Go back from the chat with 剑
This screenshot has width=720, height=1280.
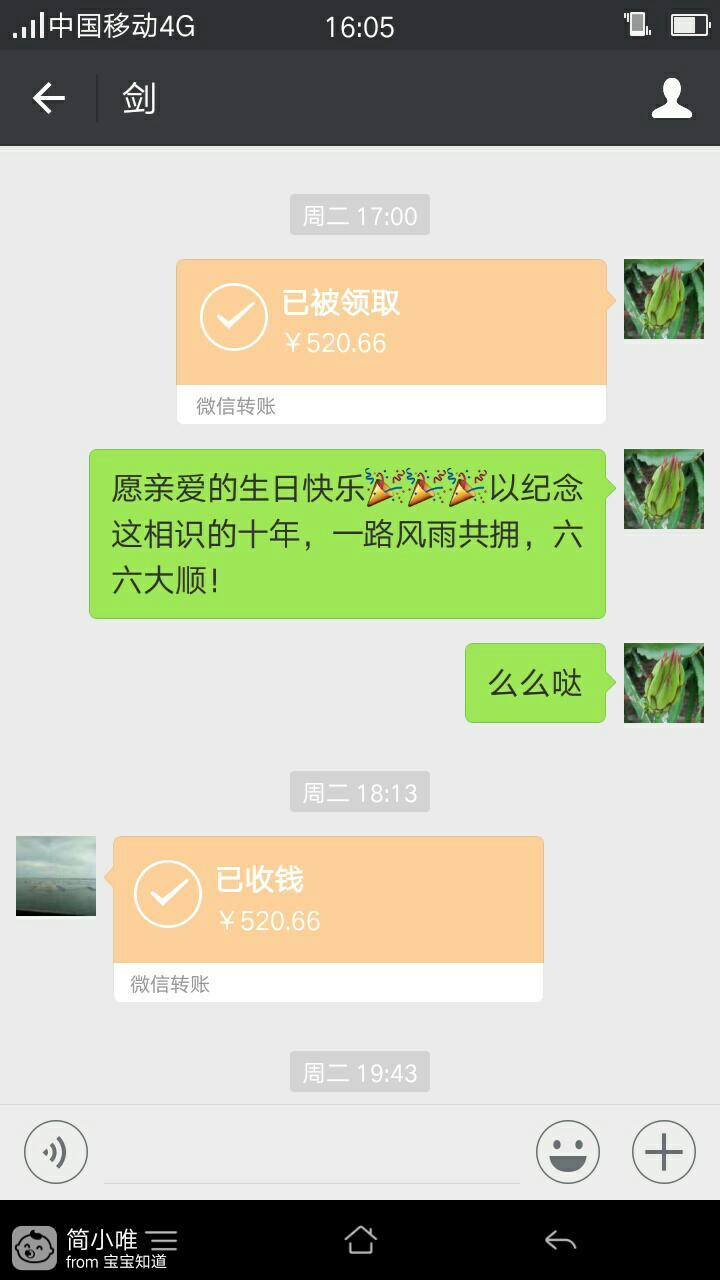(x=49, y=98)
